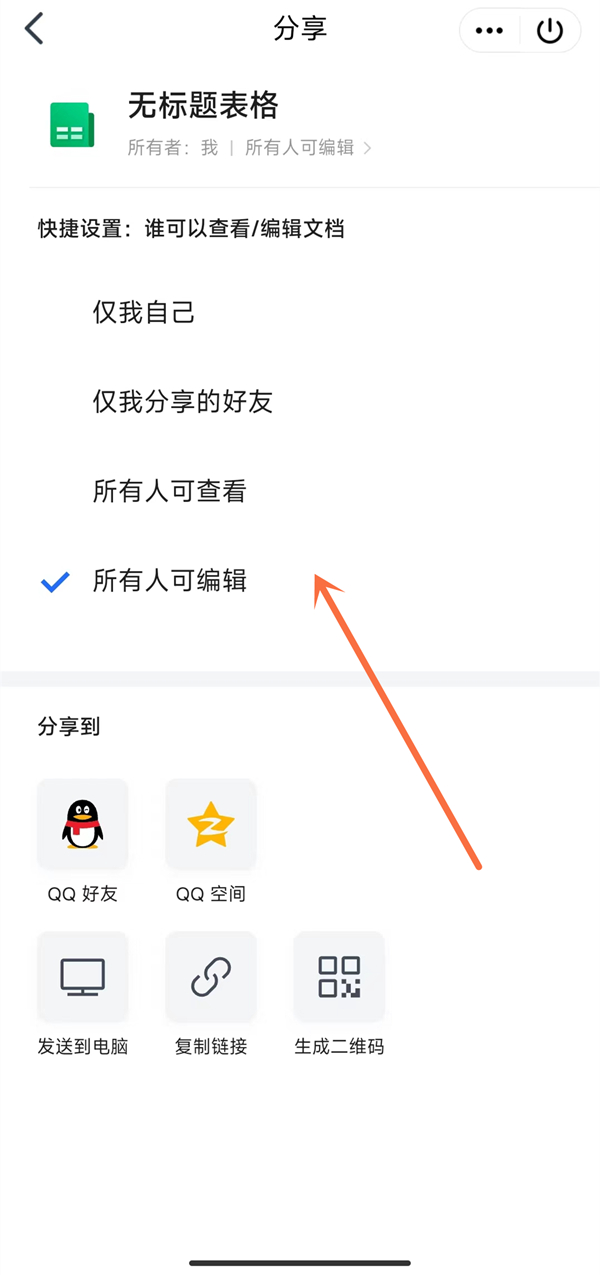Open the three-dot more menu
This screenshot has width=600, height=1275.
(489, 30)
